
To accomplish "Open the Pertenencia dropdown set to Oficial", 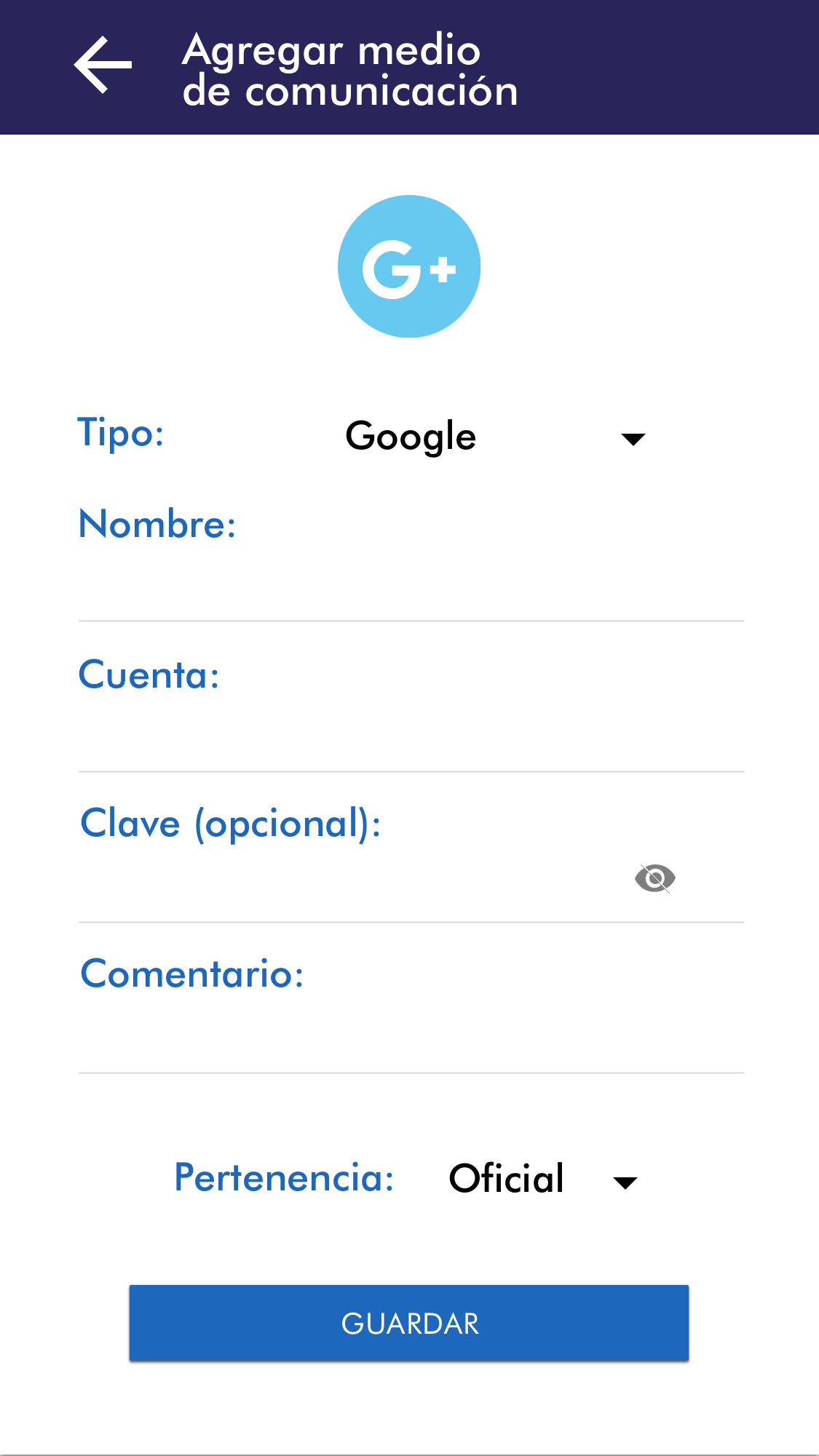I will [x=542, y=1179].
